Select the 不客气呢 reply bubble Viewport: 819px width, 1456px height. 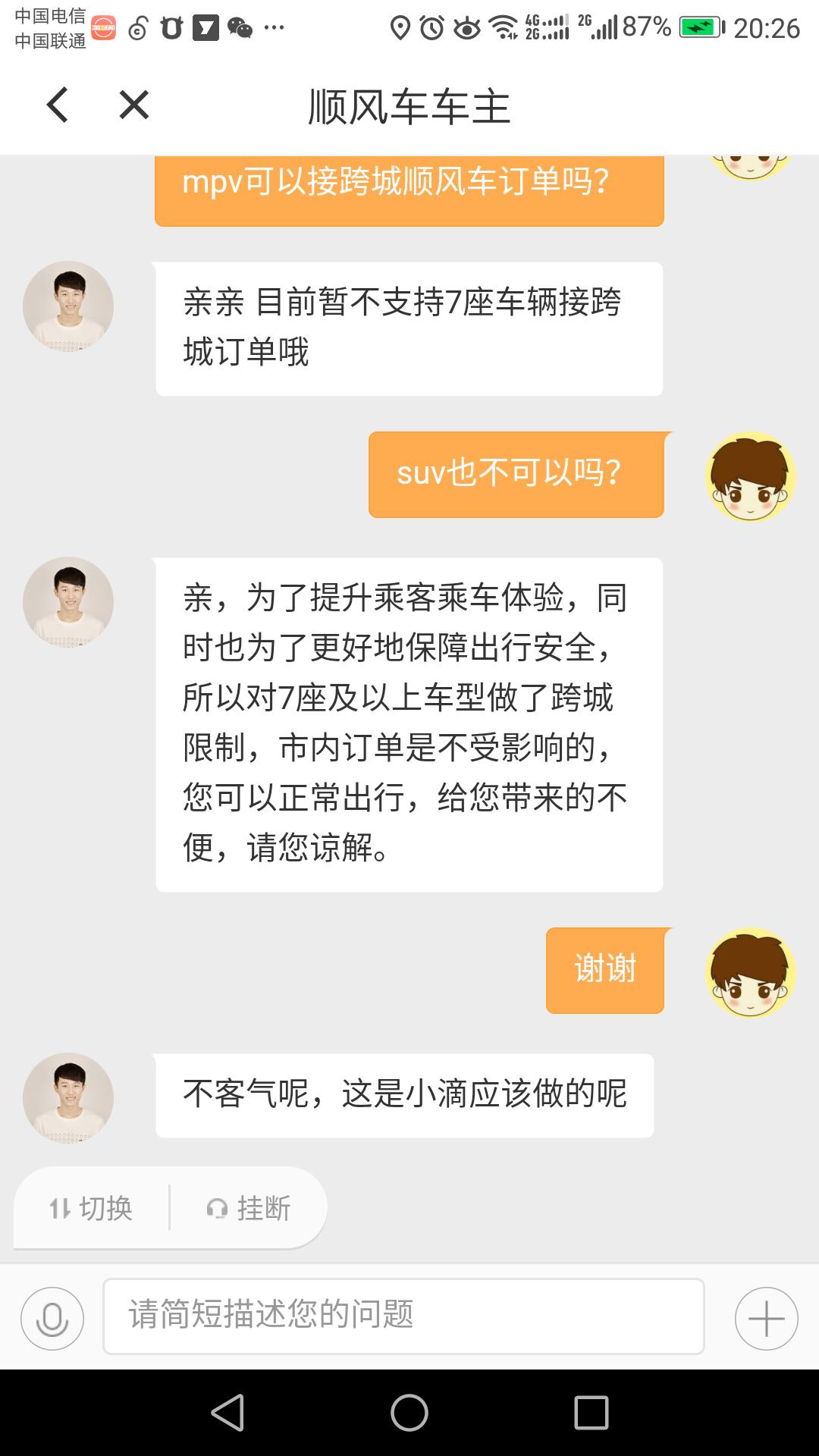tap(409, 1094)
